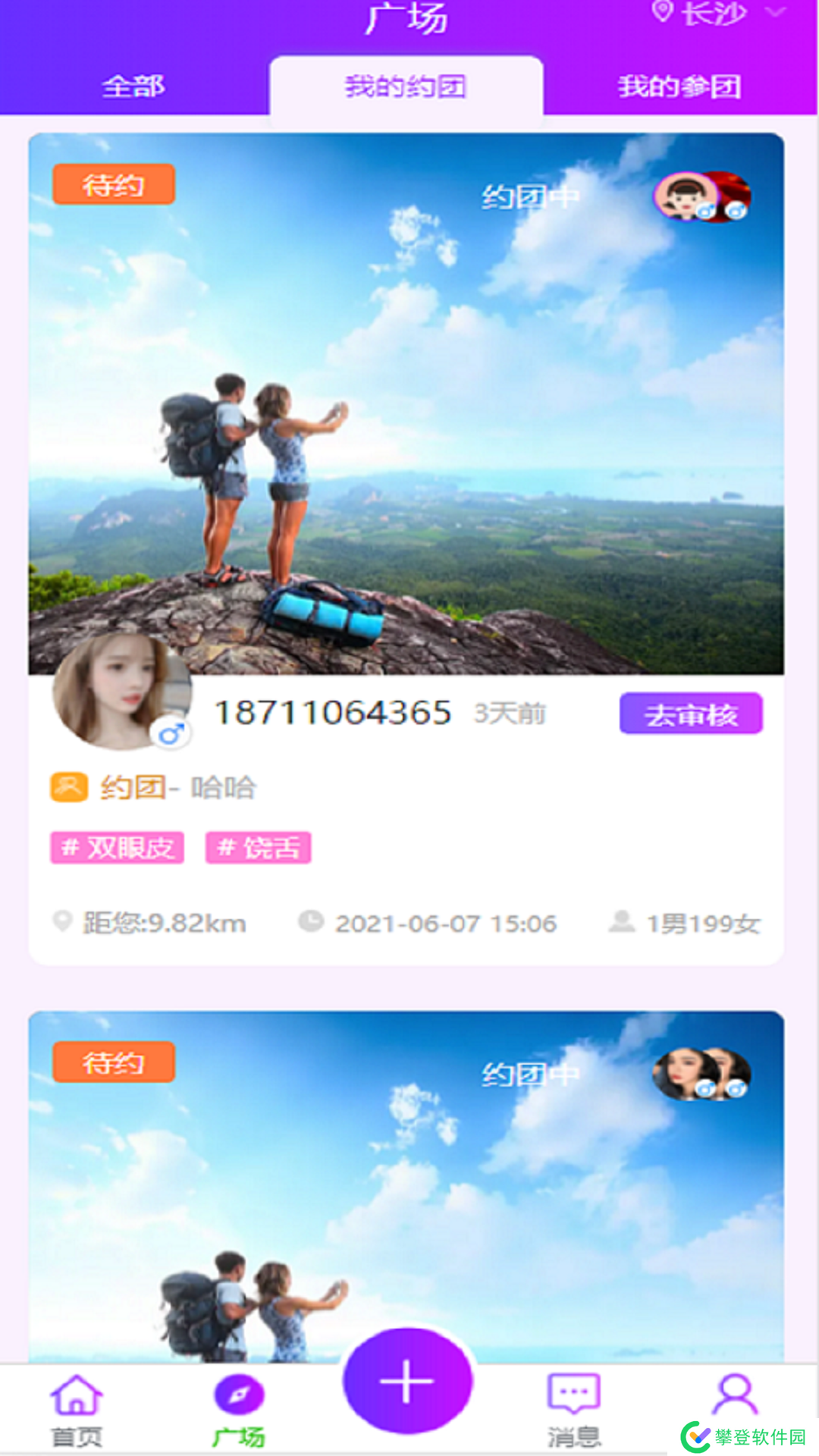Select the 广场 bottom tab

pos(239,1410)
